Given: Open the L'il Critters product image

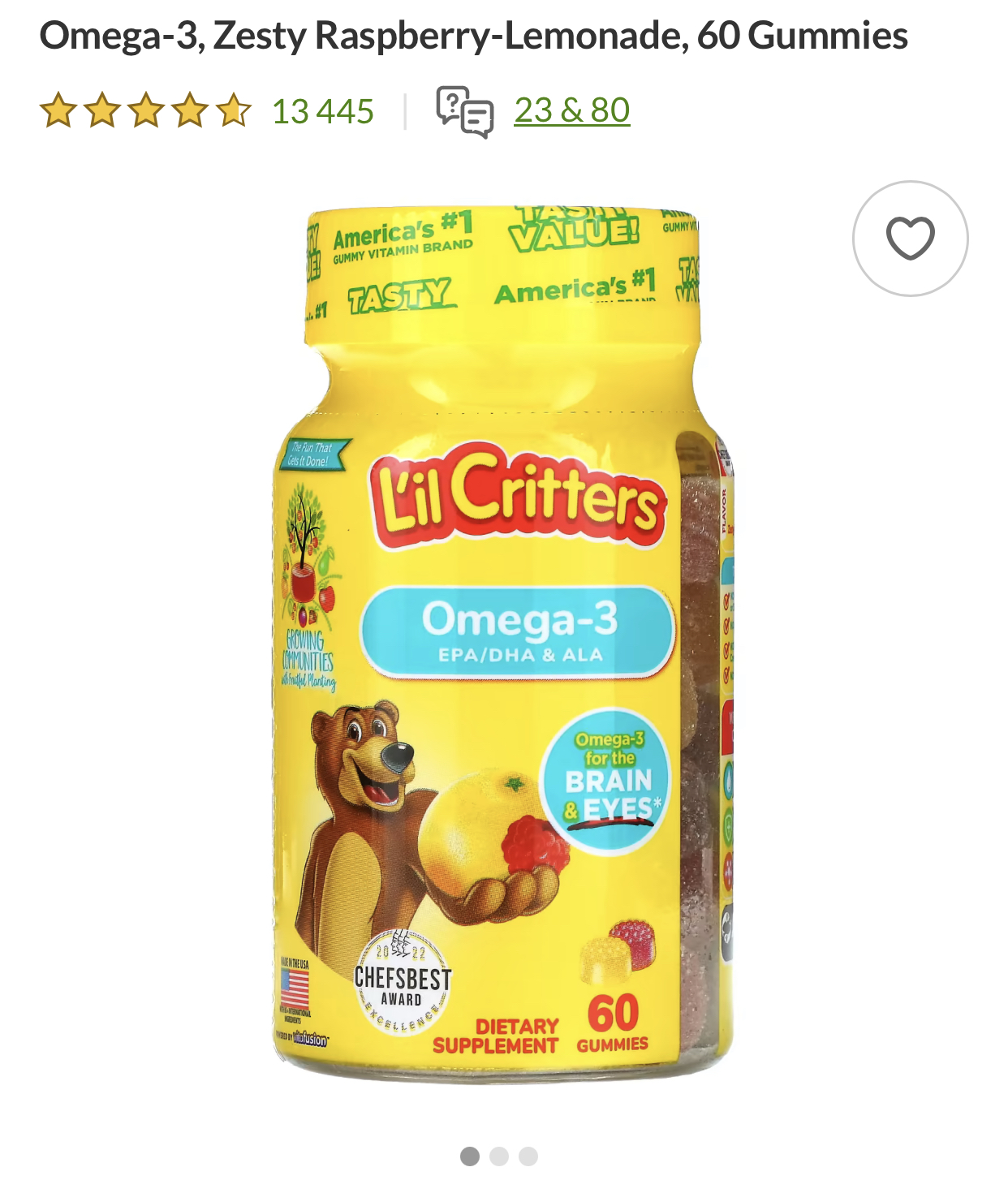Looking at the screenshot, I should [503, 641].
